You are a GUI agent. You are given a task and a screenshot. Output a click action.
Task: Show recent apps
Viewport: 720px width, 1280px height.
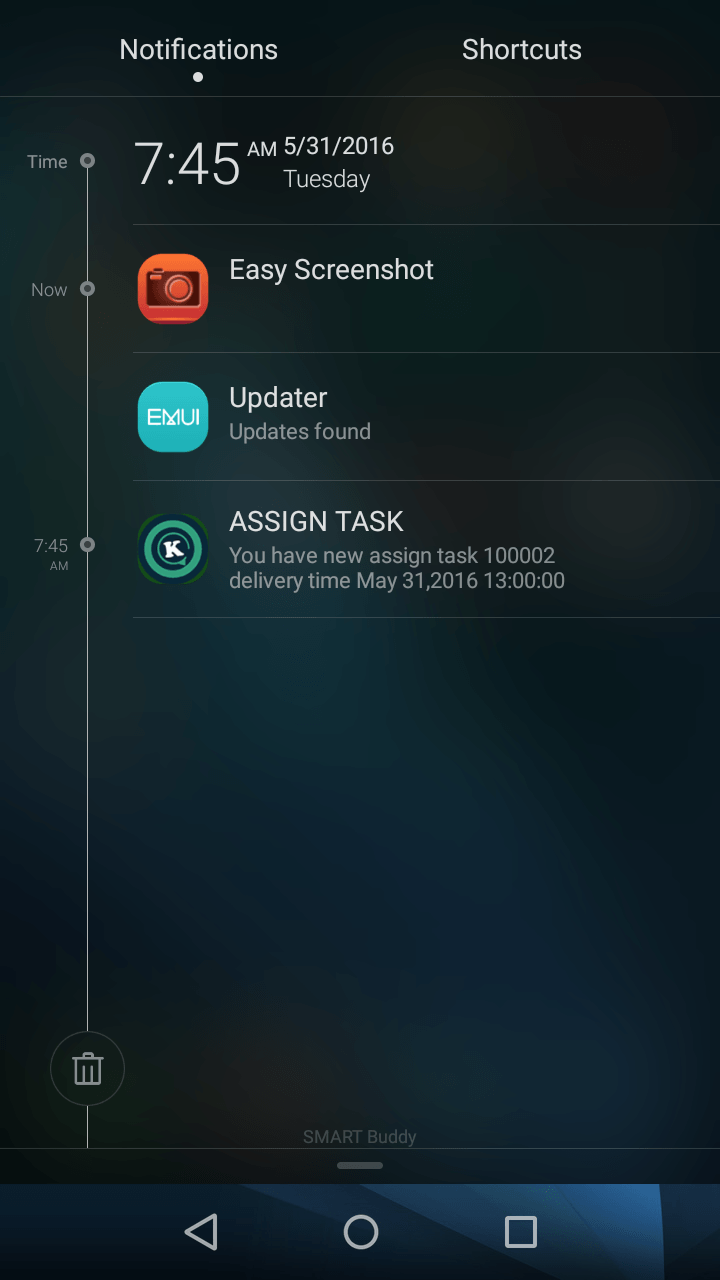click(x=520, y=1232)
